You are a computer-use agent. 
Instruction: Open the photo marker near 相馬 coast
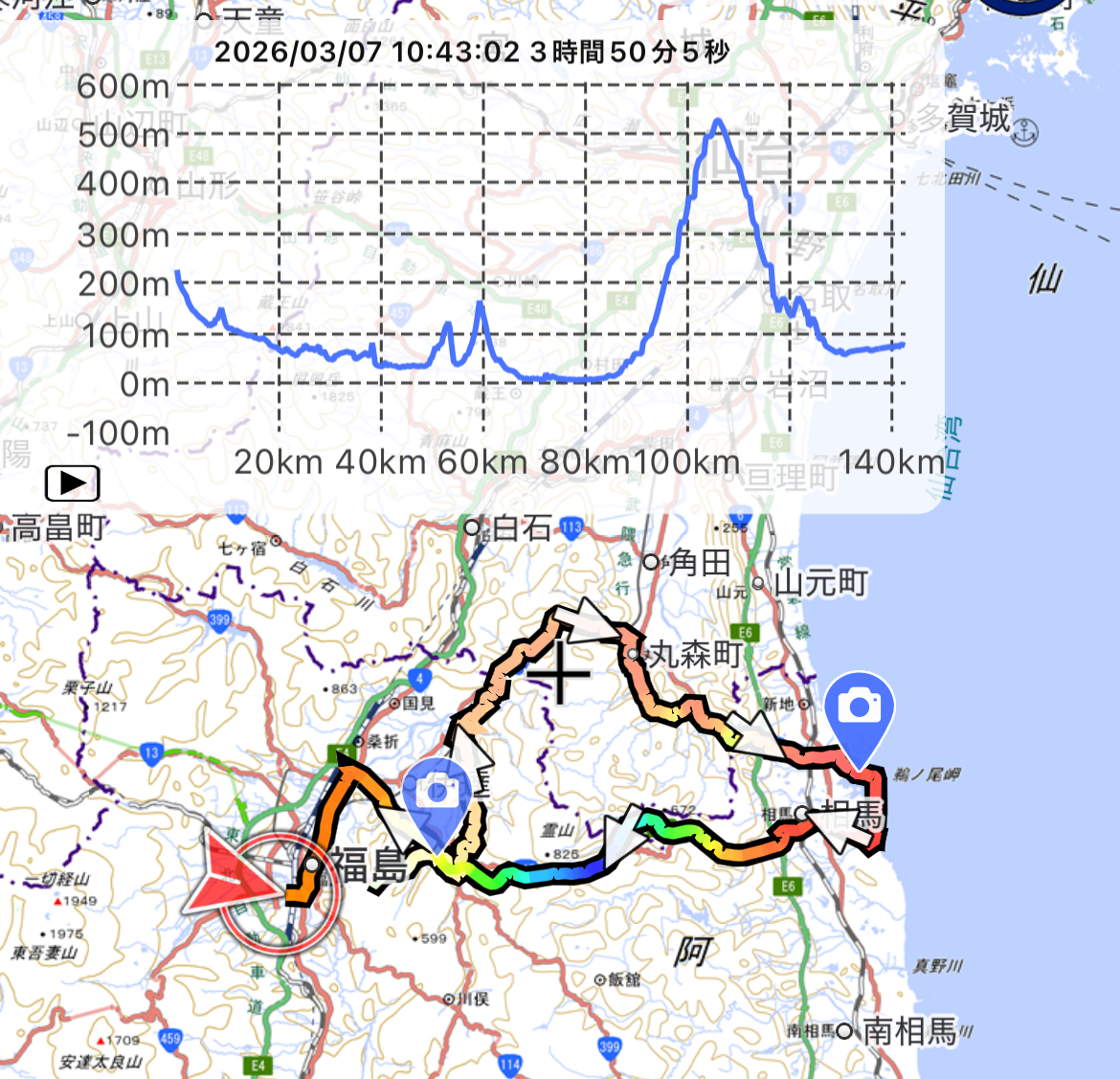coord(859,710)
